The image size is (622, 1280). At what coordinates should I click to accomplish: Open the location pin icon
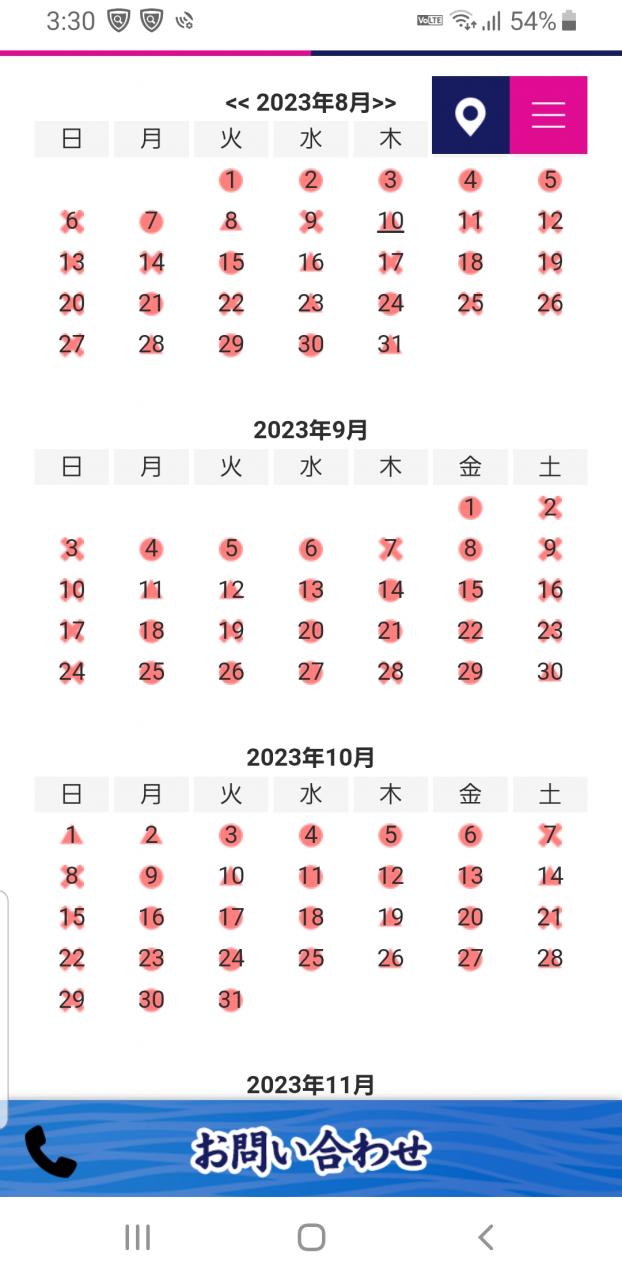click(x=470, y=115)
